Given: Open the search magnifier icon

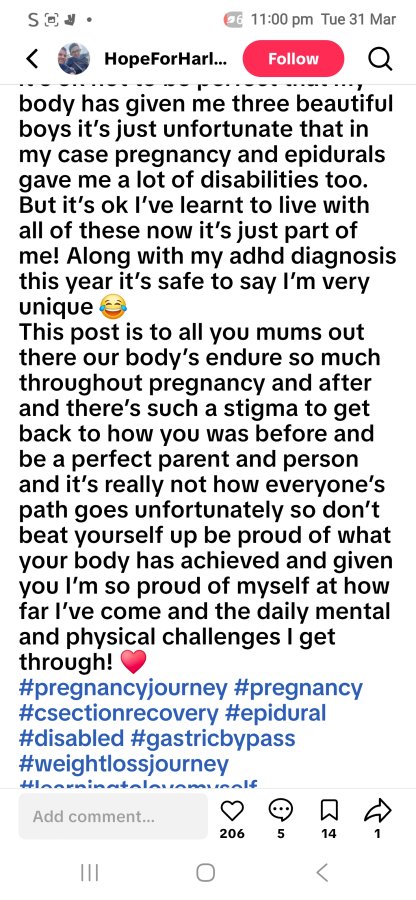Looking at the screenshot, I should pos(380,59).
